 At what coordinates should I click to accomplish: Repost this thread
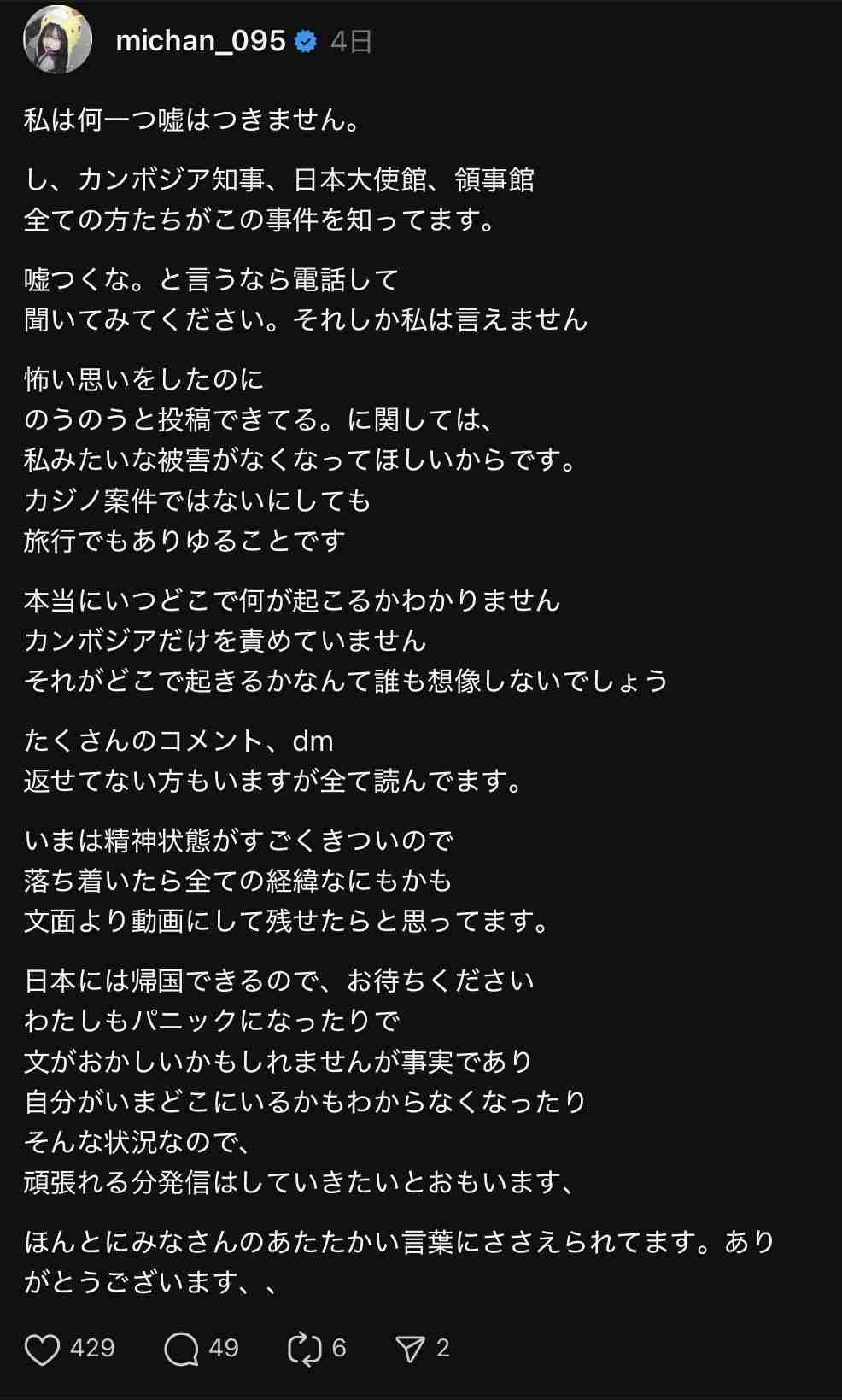click(304, 1350)
